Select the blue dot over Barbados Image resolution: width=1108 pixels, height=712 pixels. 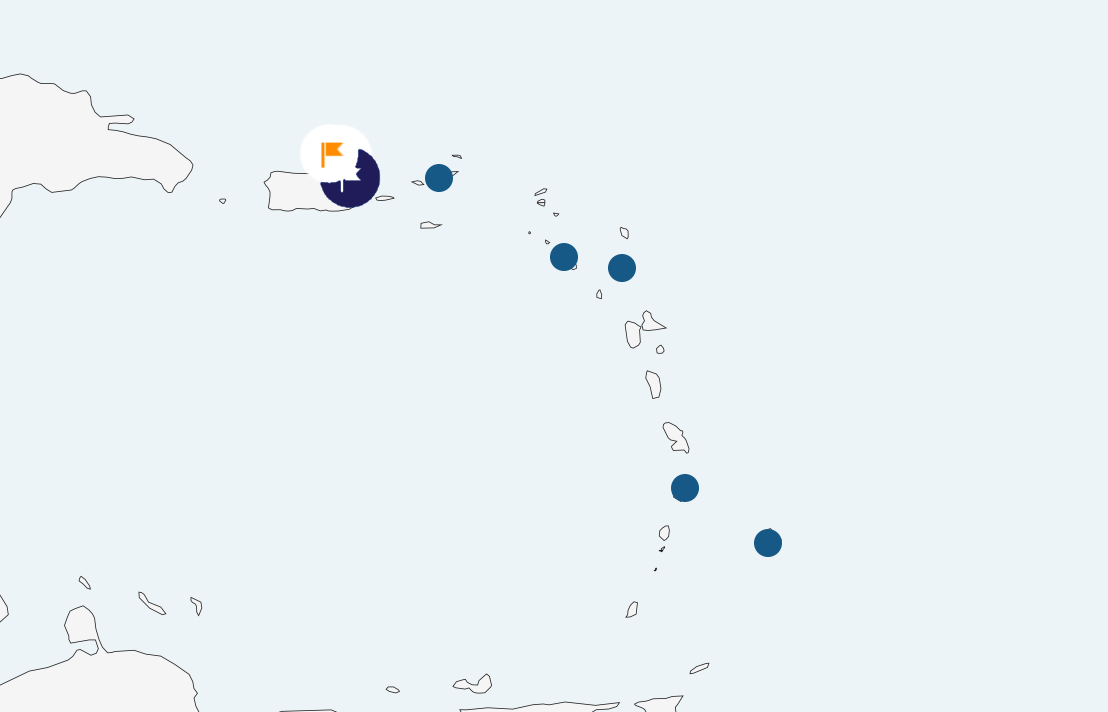pyautogui.click(x=768, y=543)
